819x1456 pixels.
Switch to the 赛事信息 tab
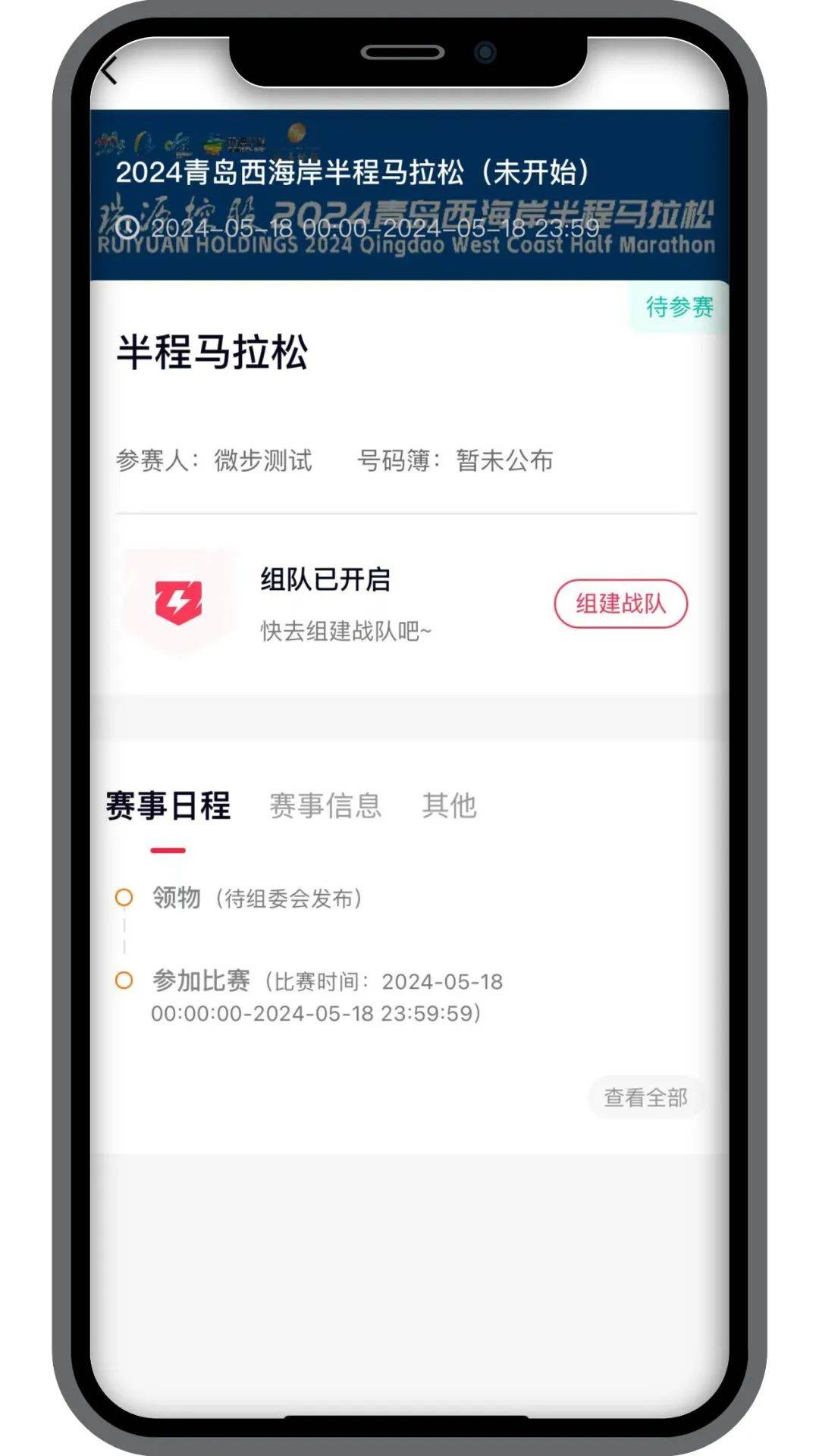(325, 805)
